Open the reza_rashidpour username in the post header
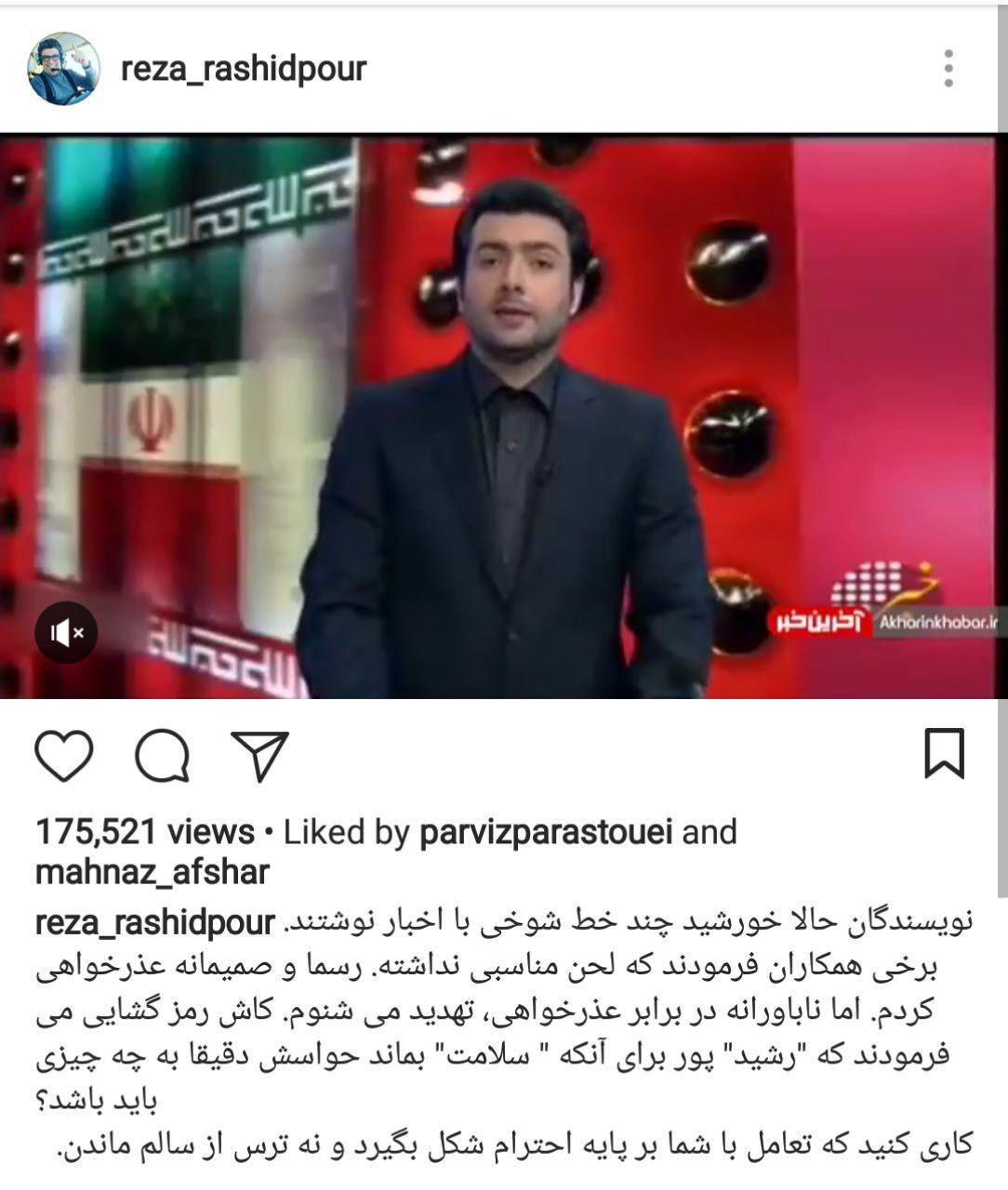 (244, 69)
